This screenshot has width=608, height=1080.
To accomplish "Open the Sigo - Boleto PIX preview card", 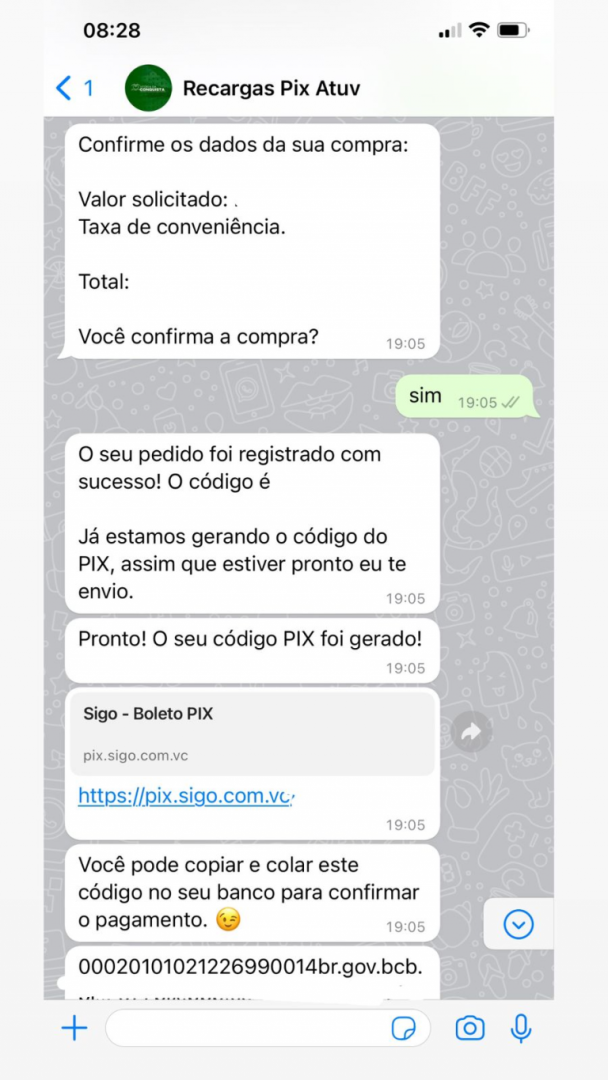I will tap(252, 734).
